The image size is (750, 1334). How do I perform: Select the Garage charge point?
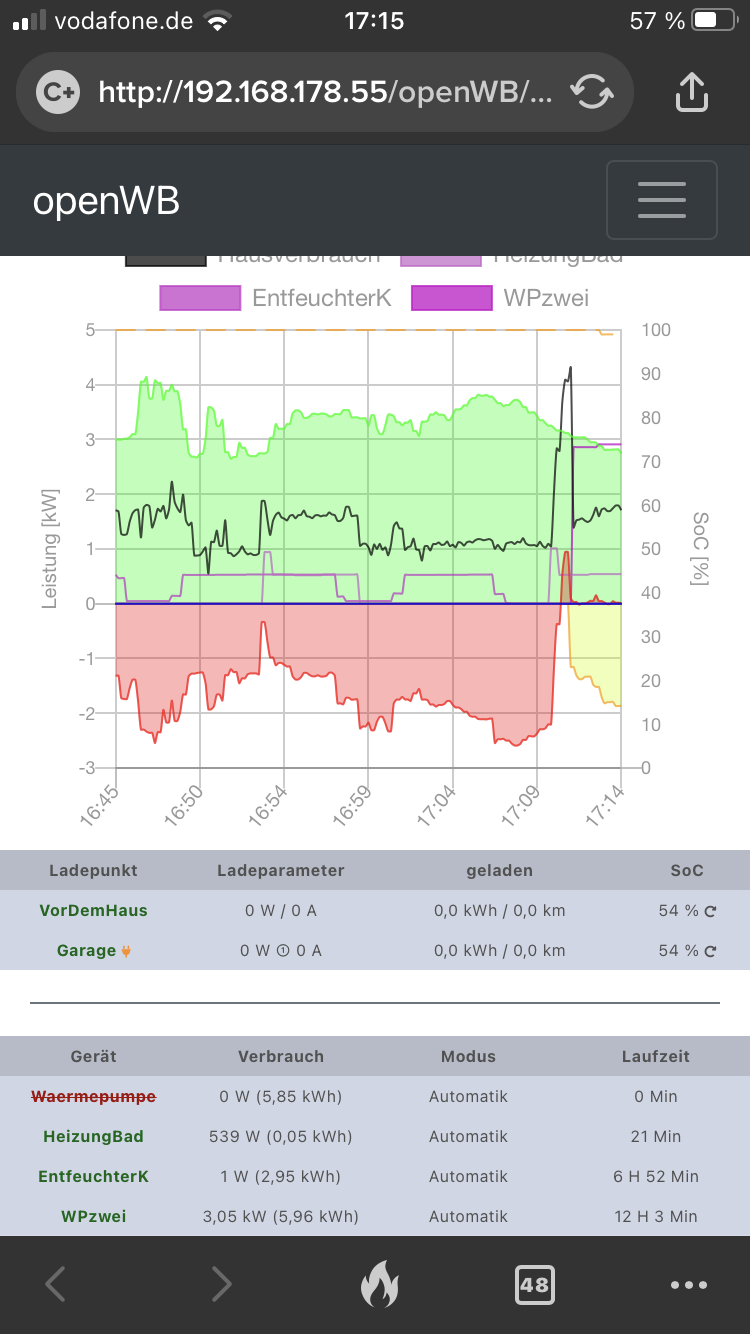click(x=87, y=950)
